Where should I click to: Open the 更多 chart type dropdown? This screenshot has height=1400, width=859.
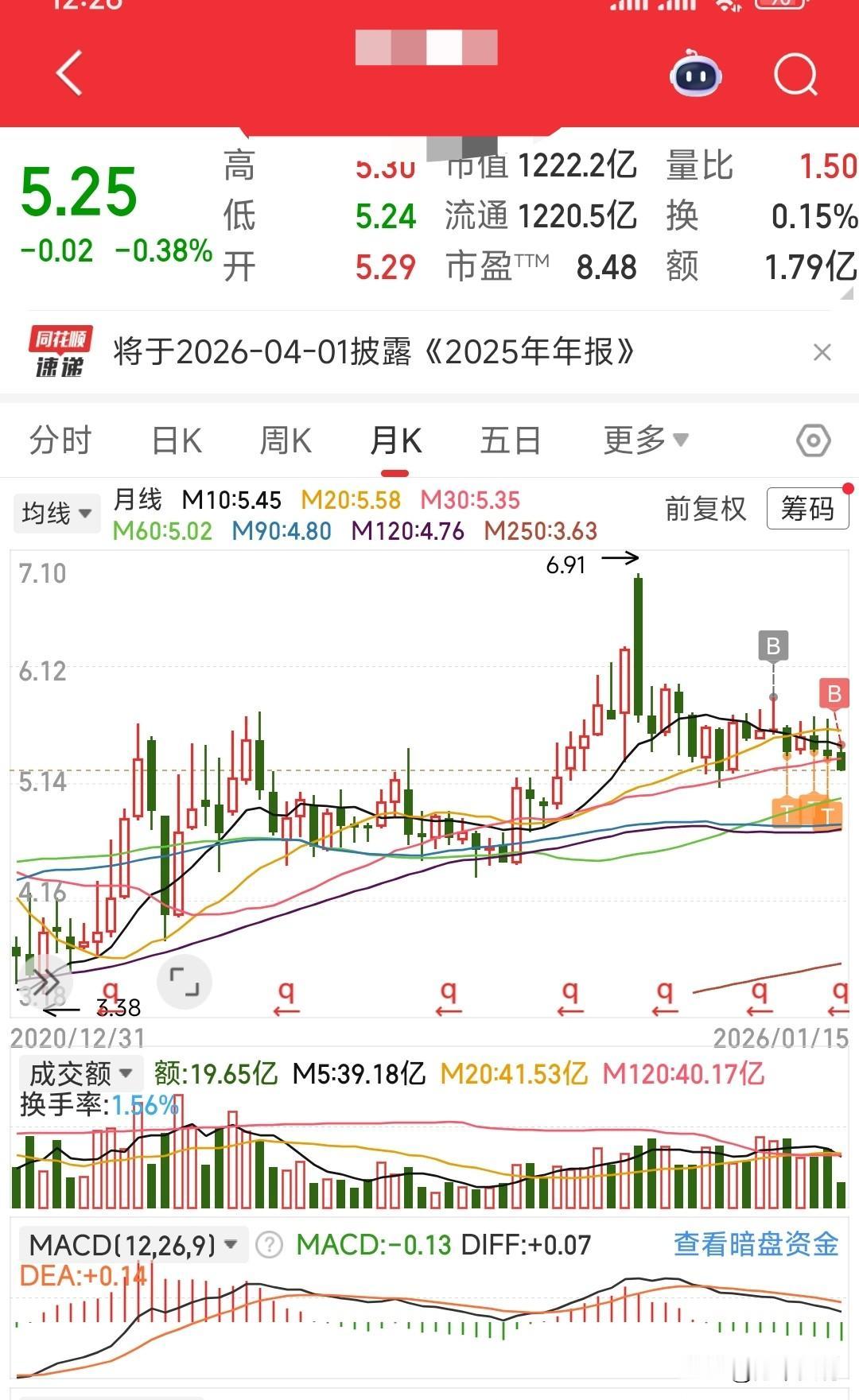point(644,440)
